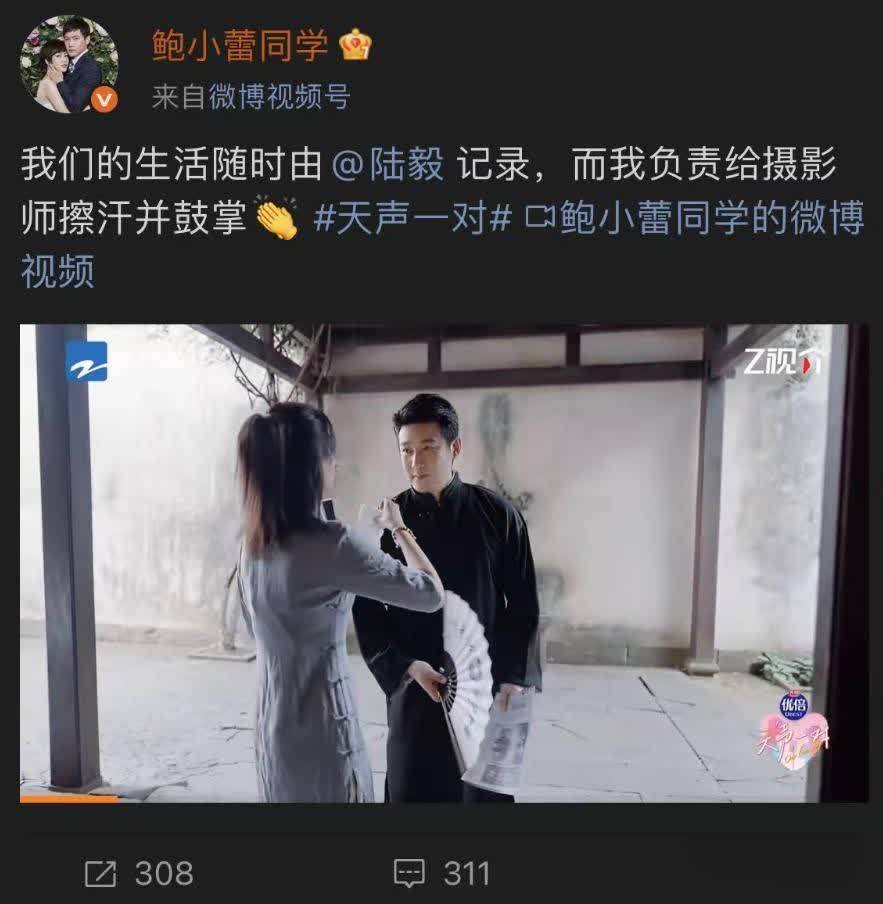This screenshot has height=904, width=883.
Task: Open 鲍小蕾同学的微博视频 link
Action: pyautogui.click(x=700, y=219)
